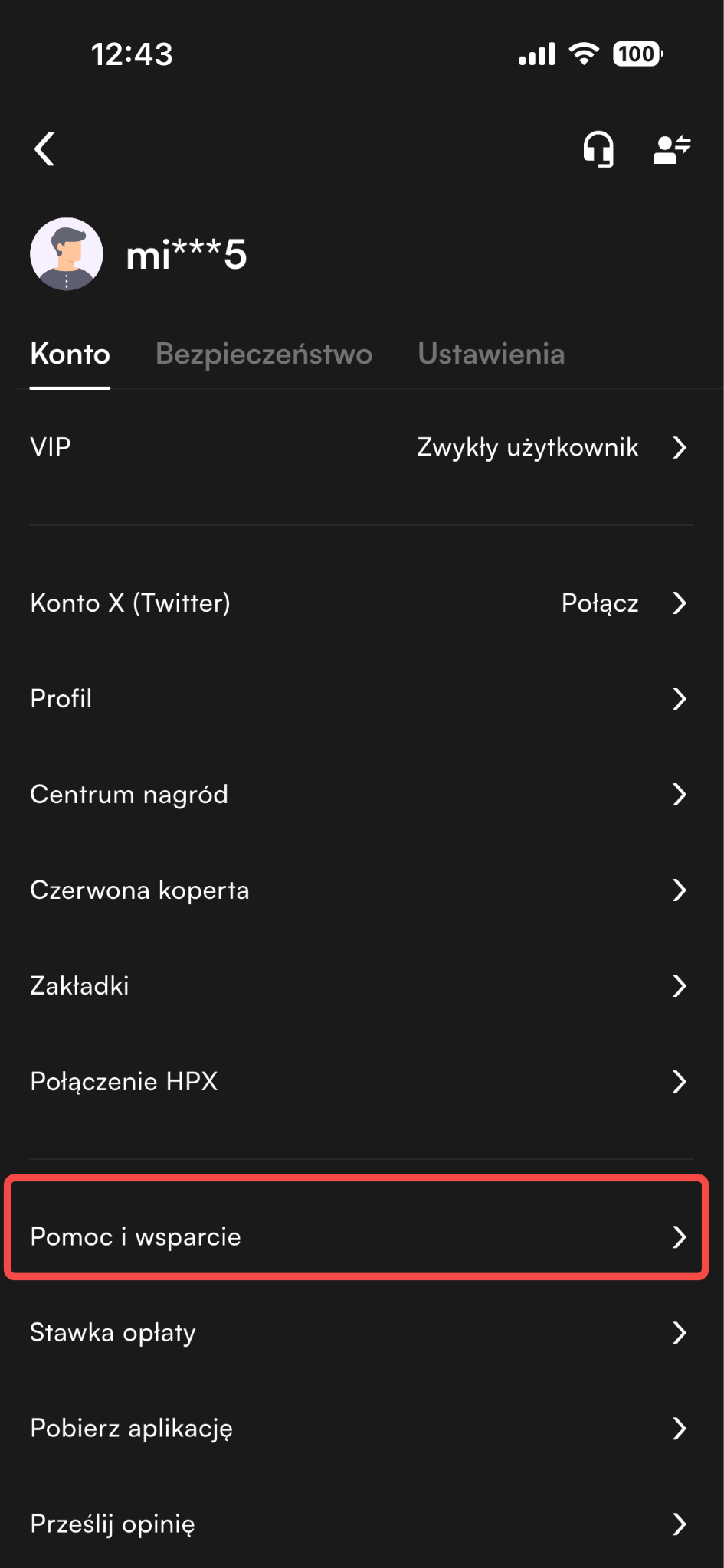
Task: Select the Konto tab
Action: point(70,354)
